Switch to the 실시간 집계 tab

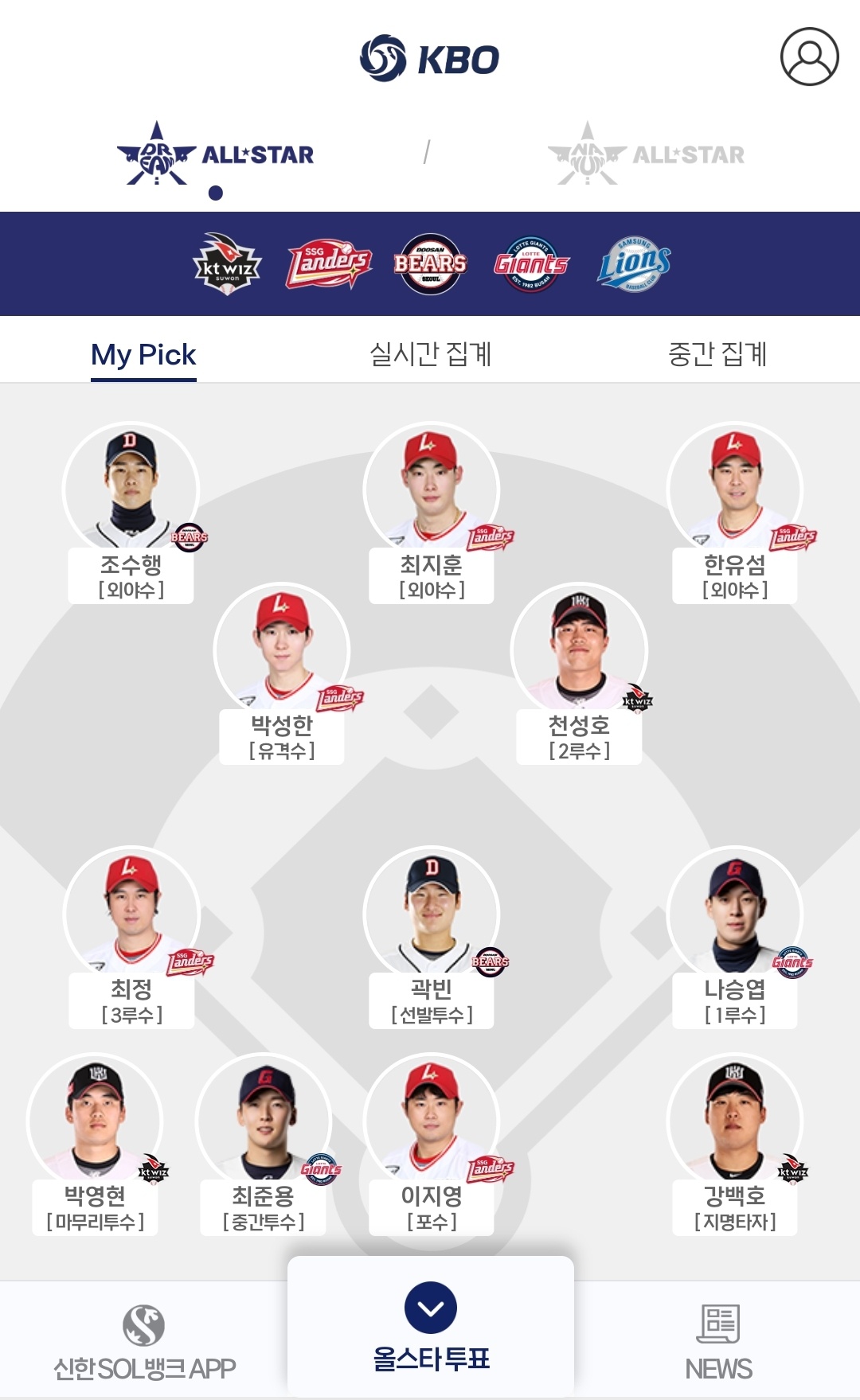[x=430, y=354]
